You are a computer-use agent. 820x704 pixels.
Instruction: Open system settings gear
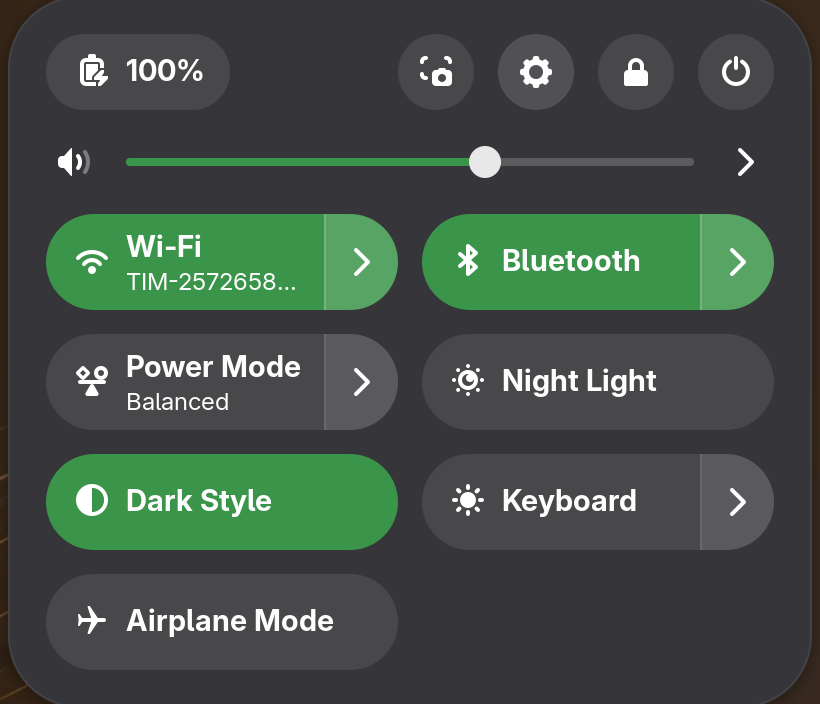tap(536, 72)
